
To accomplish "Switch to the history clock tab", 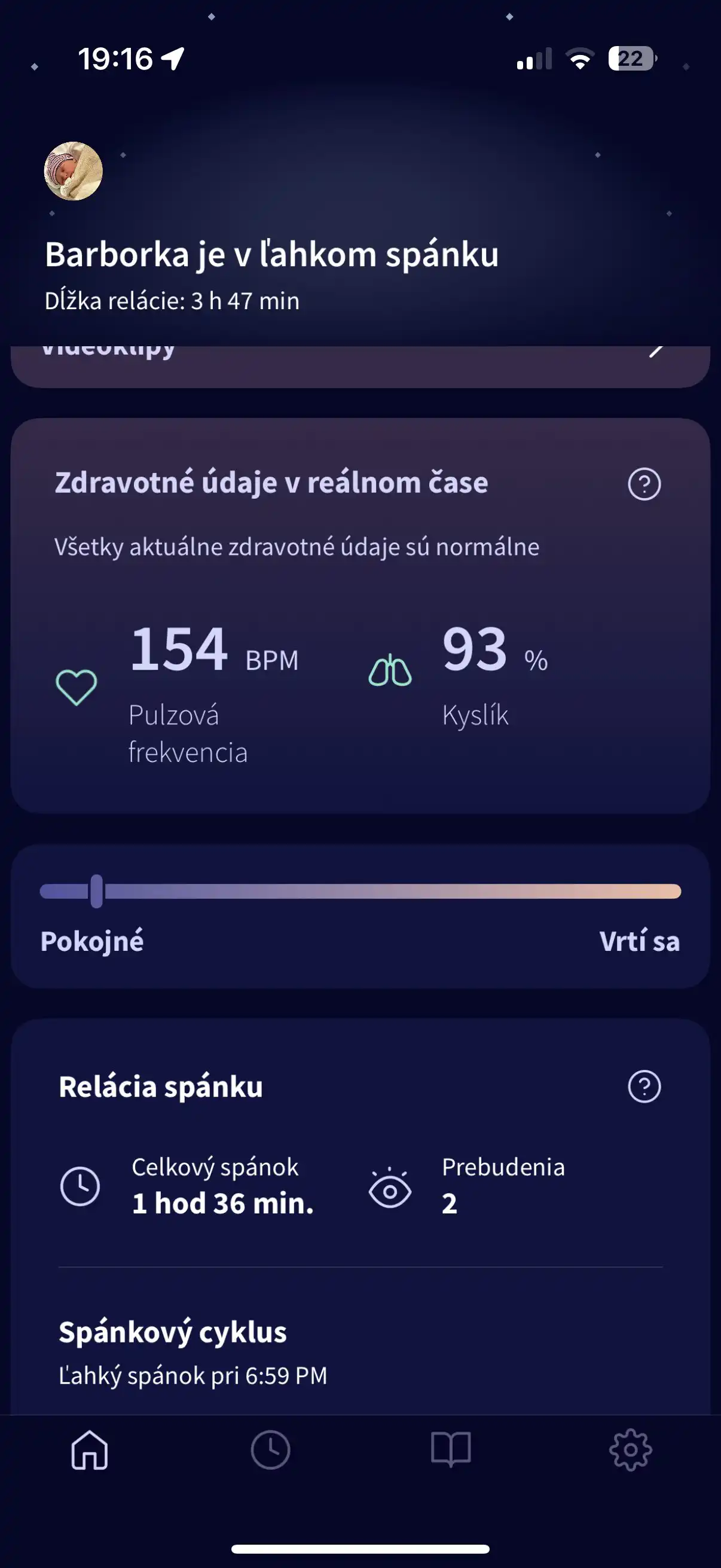I will pos(270,1450).
